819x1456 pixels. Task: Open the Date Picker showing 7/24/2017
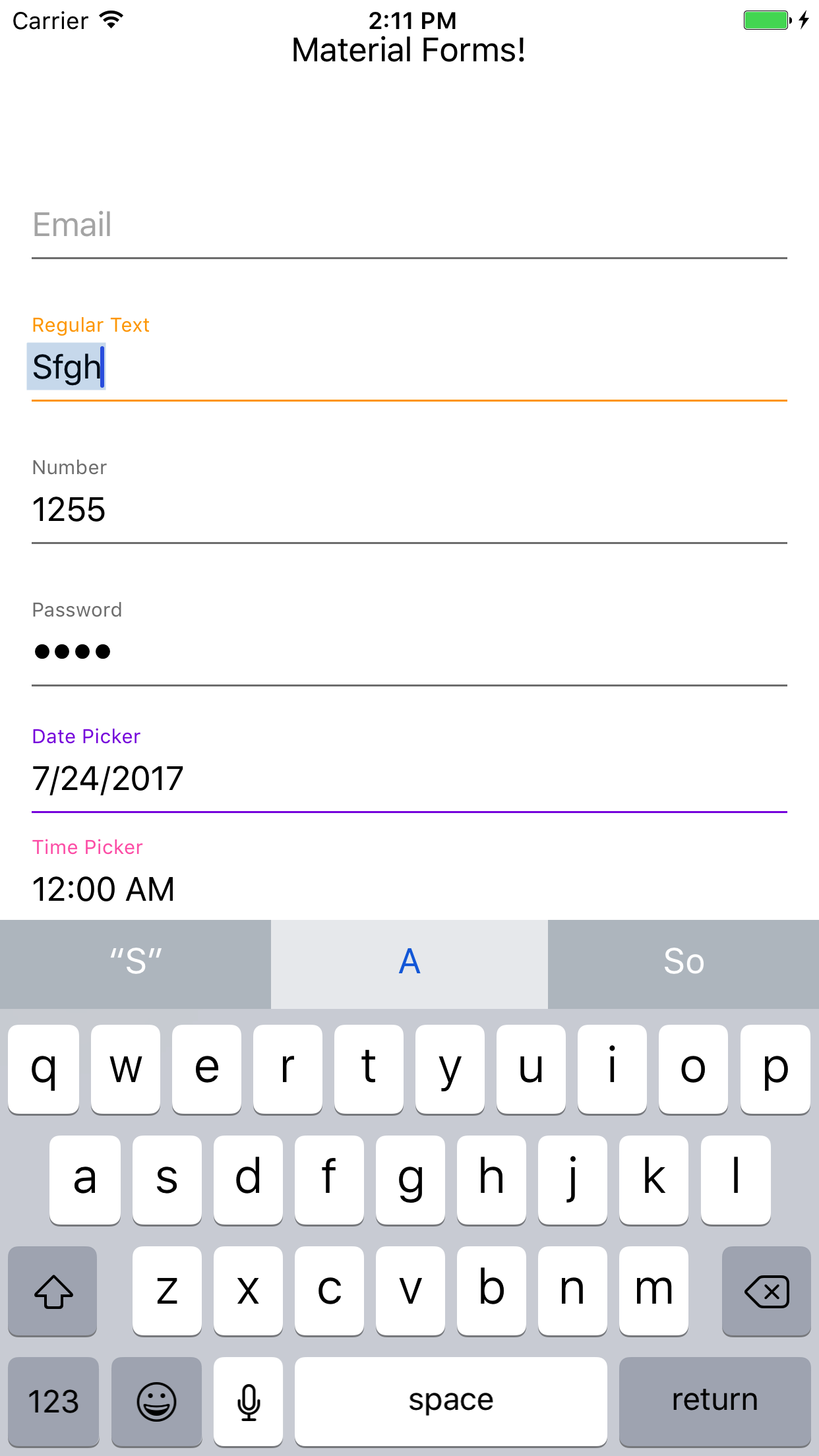[409, 778]
